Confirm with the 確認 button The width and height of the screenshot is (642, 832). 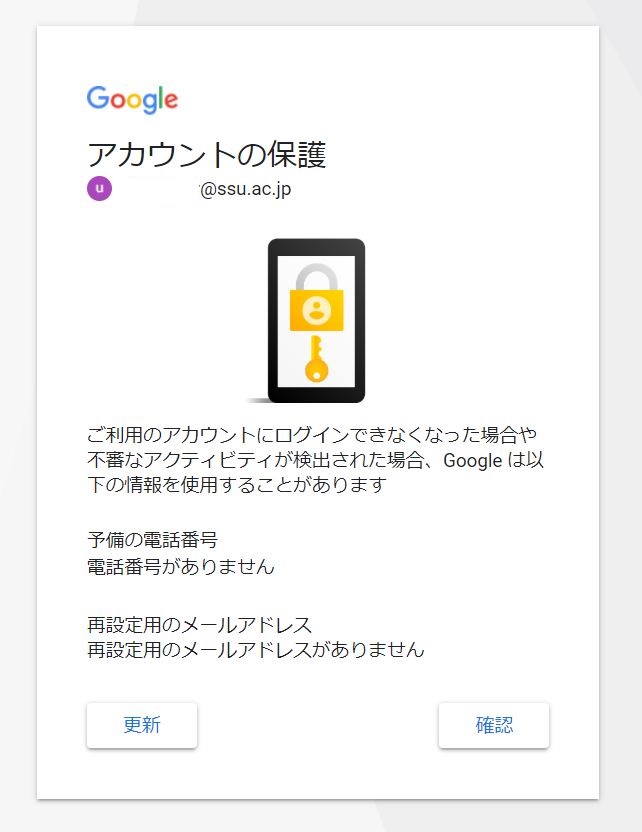click(x=494, y=725)
